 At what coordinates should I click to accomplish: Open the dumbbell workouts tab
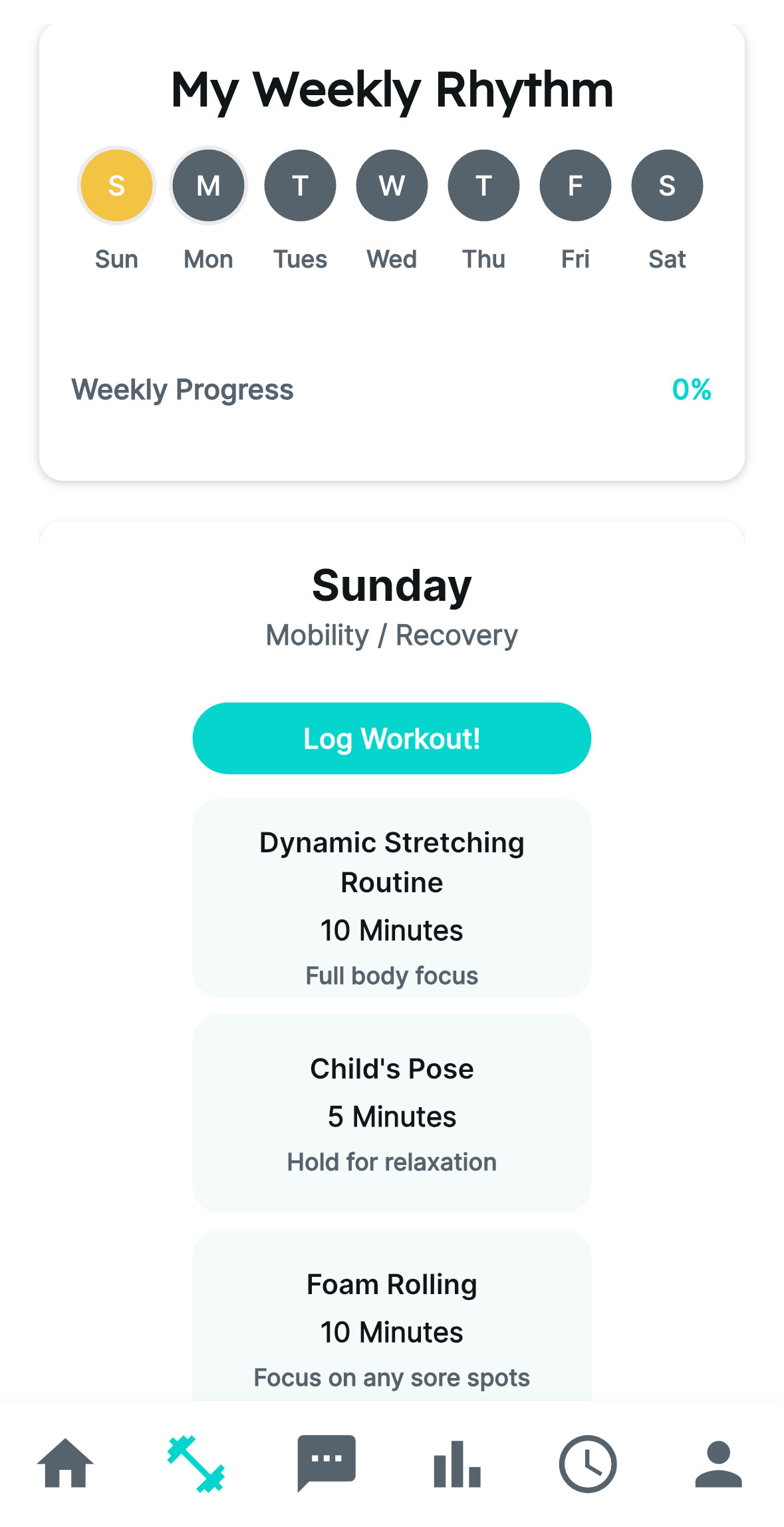point(196,1463)
